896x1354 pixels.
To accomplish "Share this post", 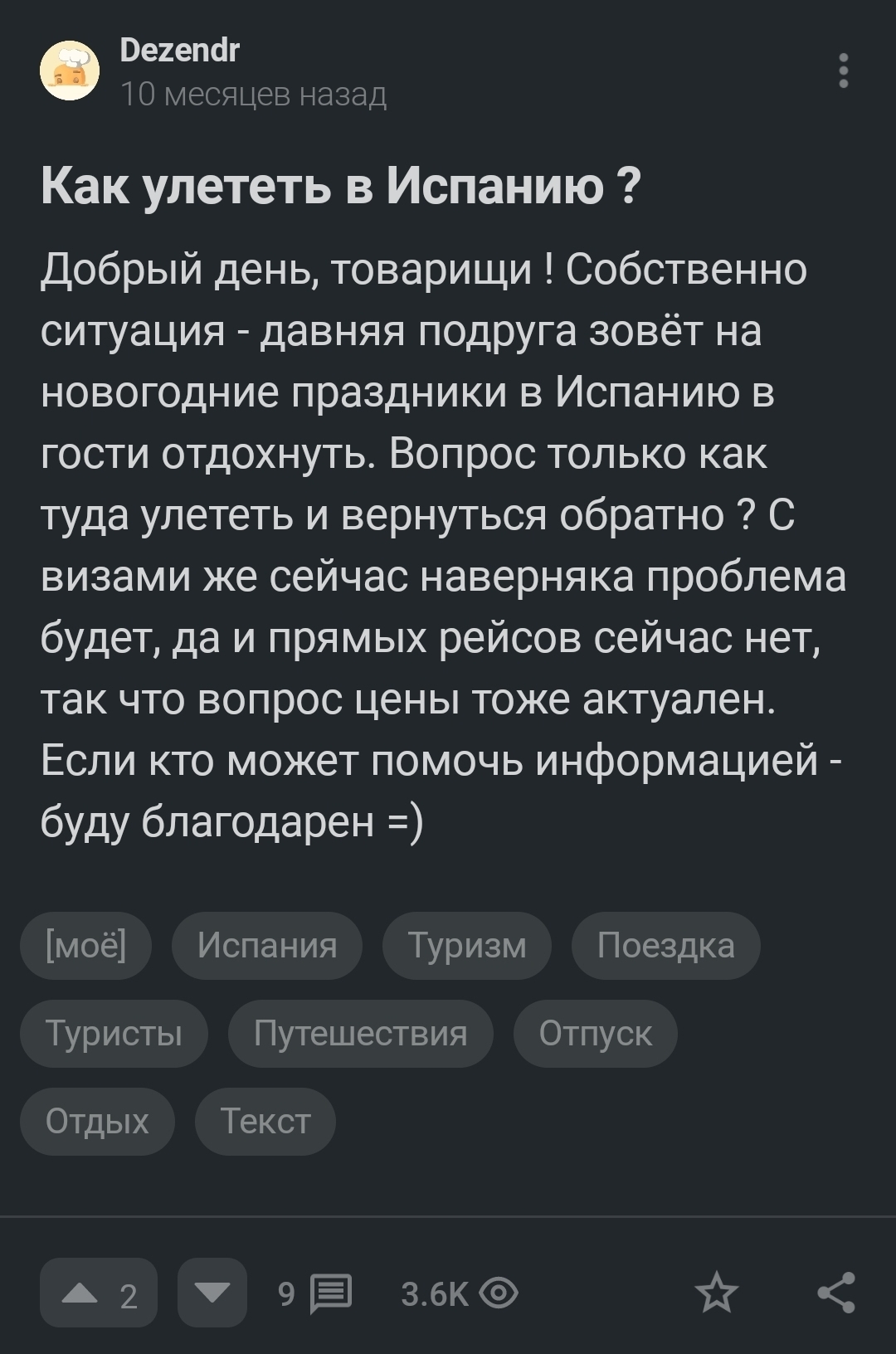I will 835,1293.
